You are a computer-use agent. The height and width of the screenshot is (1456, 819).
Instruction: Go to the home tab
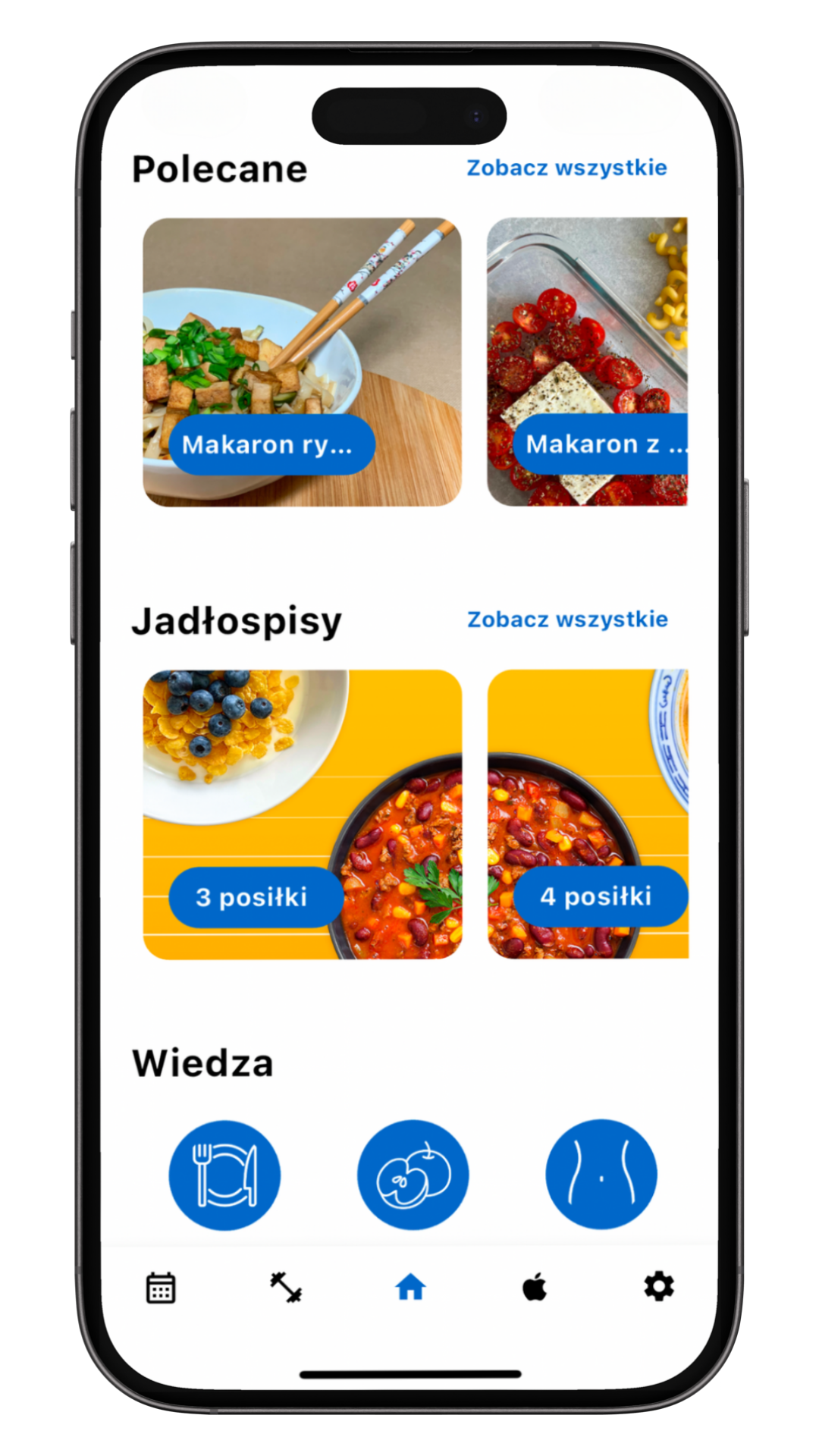click(410, 1288)
